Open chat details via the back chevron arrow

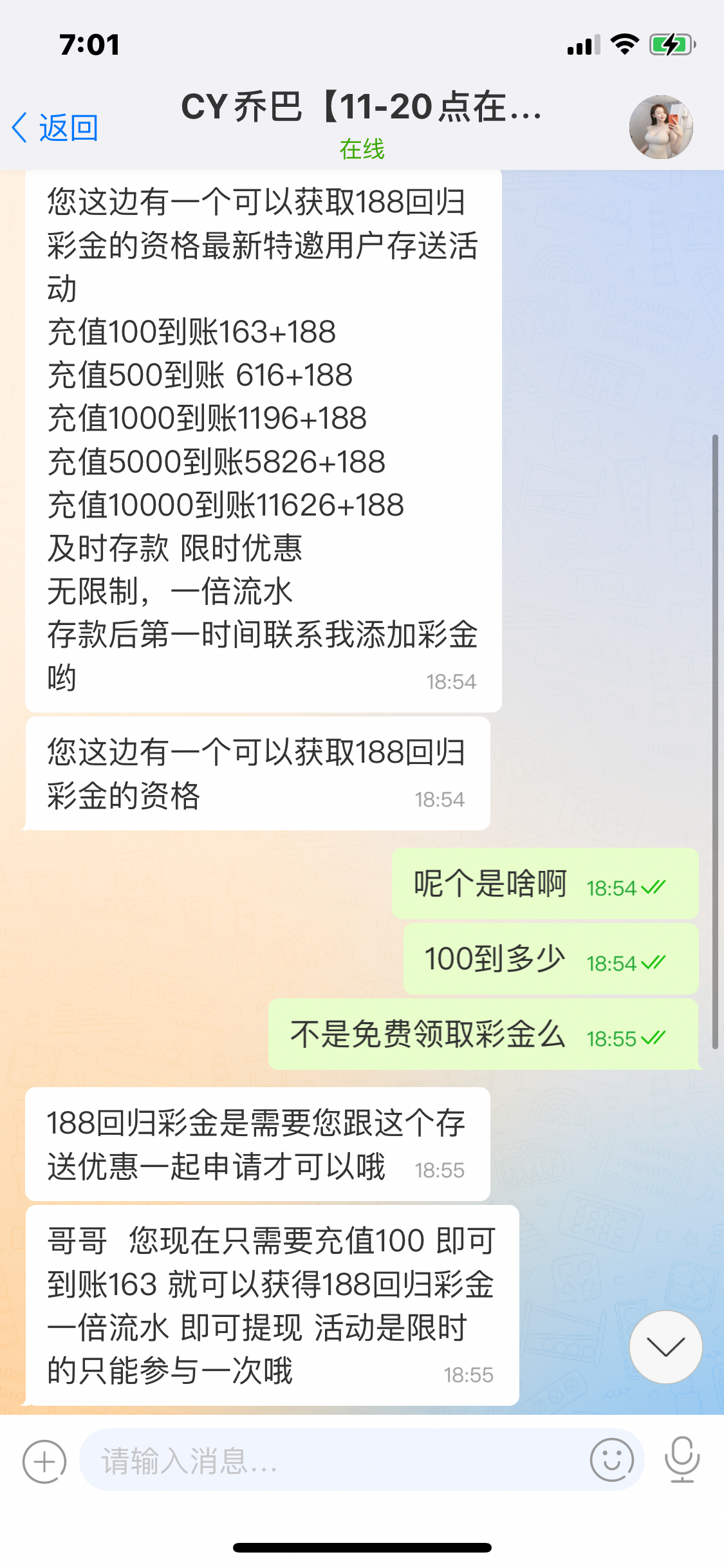pyautogui.click(x=19, y=127)
